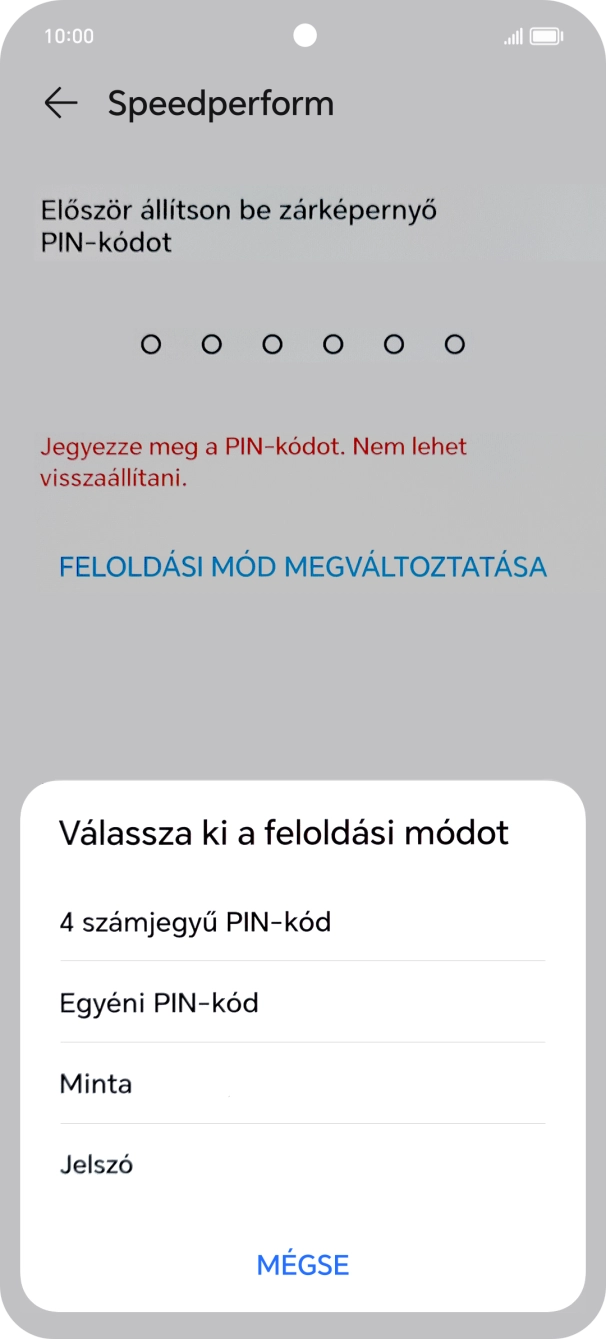Dismiss dialog with MÉGSE
Image resolution: width=606 pixels, height=1339 pixels.
tap(303, 1264)
